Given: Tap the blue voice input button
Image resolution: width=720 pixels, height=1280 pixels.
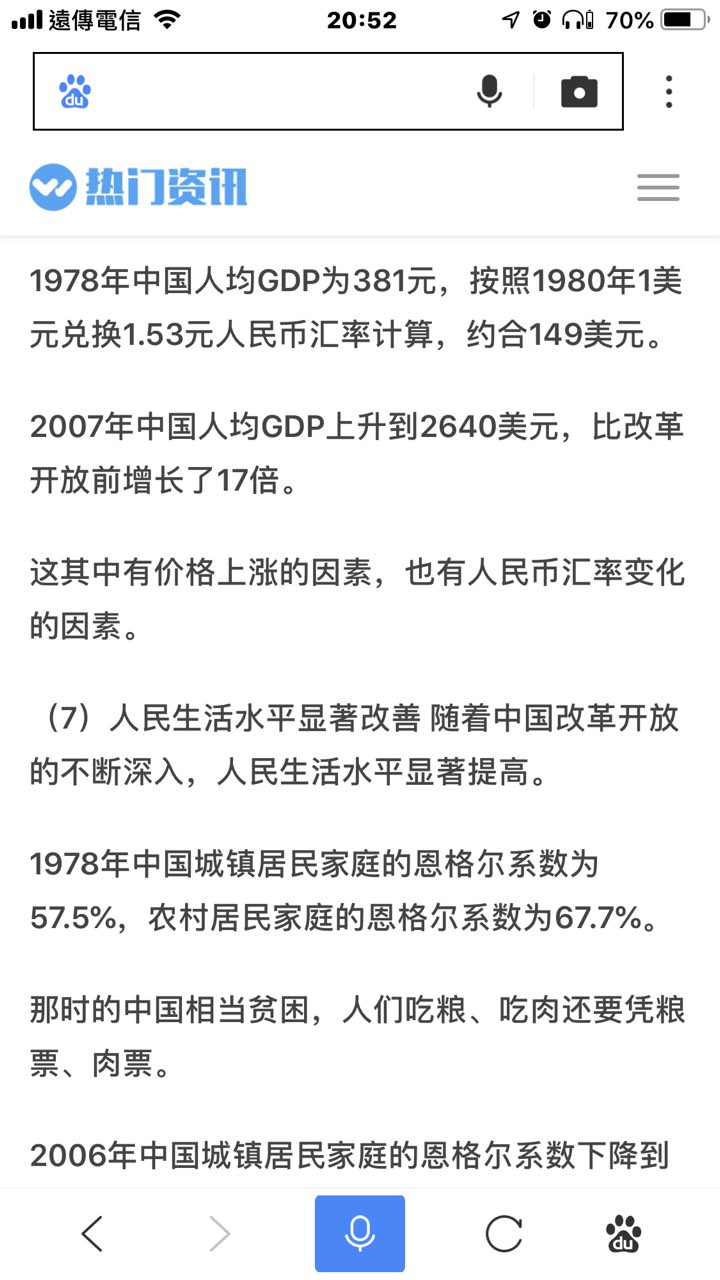Looking at the screenshot, I should (x=360, y=1234).
